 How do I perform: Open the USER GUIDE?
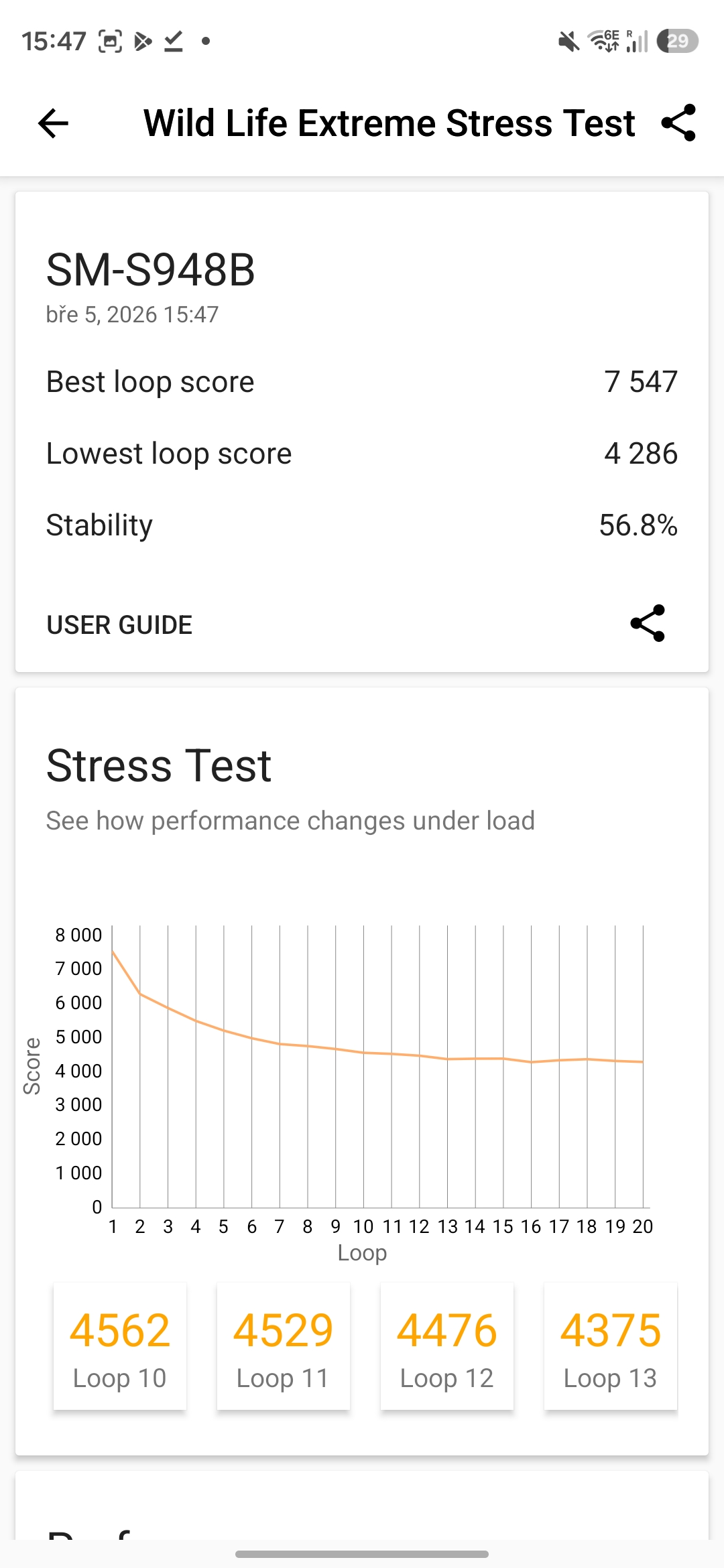[119, 625]
